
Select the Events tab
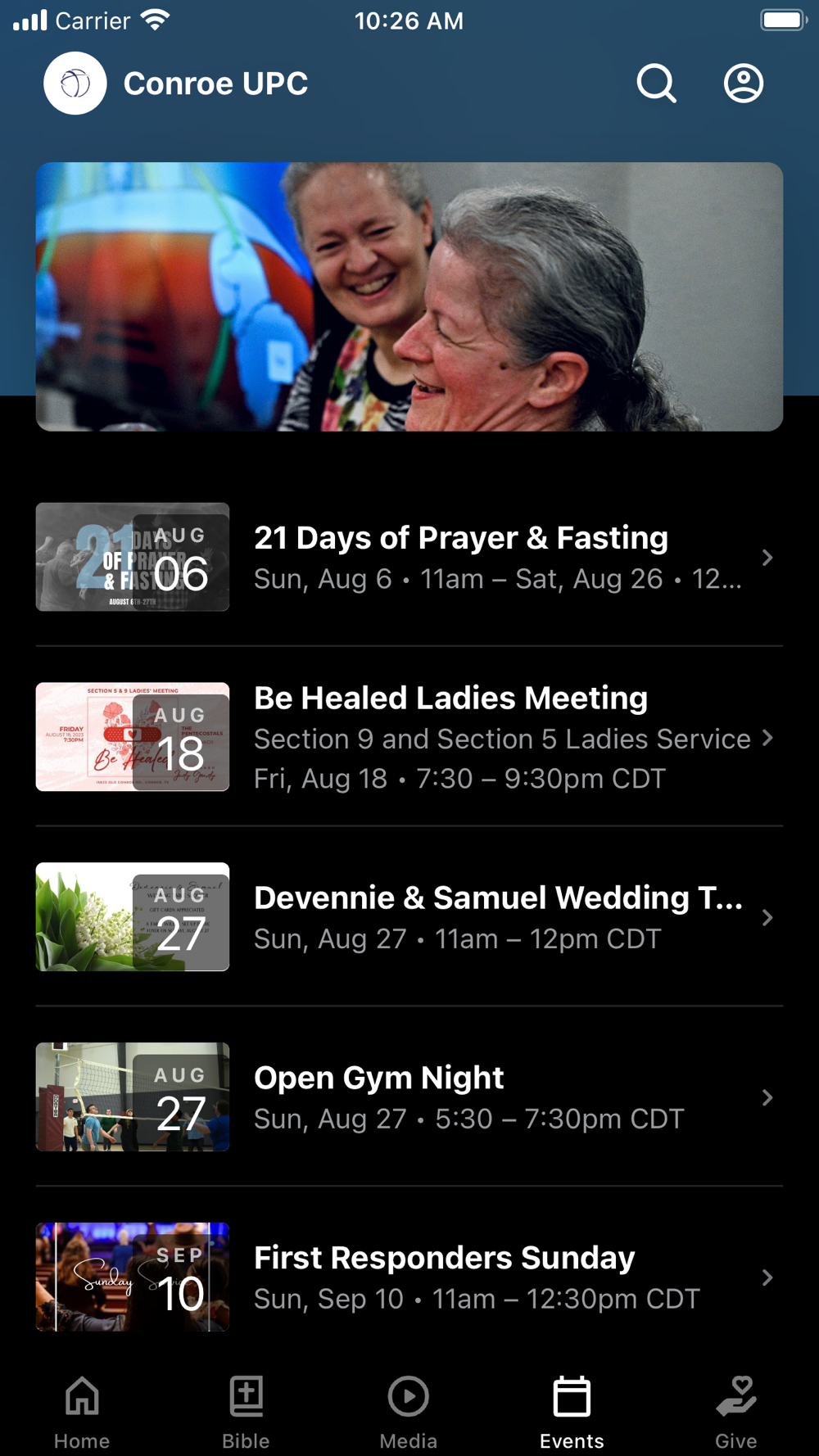click(572, 1412)
